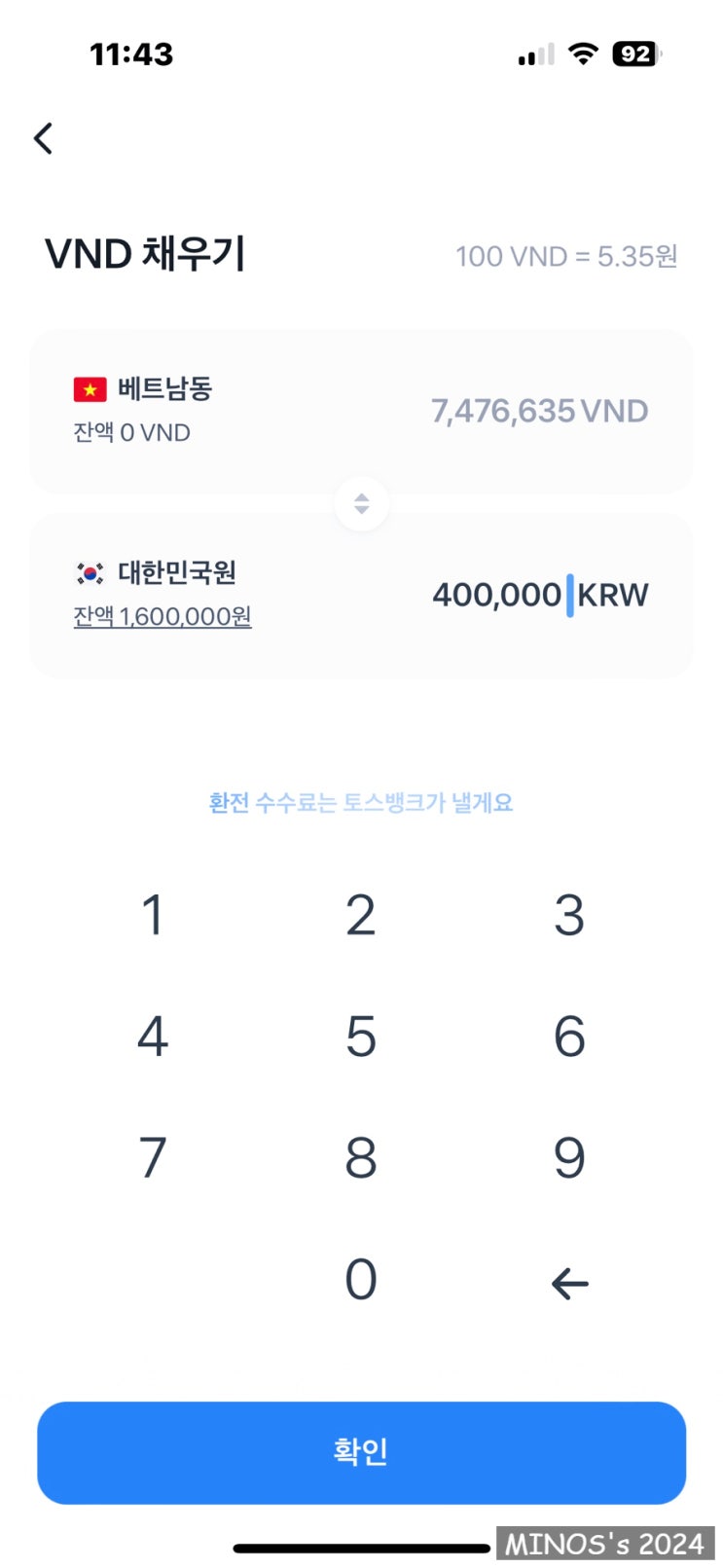723x1568 pixels.
Task: Go back using the top-left arrow
Action: 44,138
